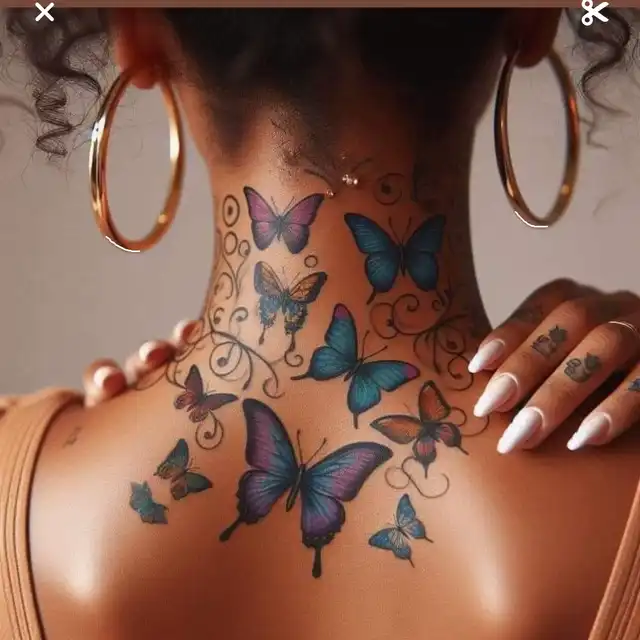Image resolution: width=640 pixels, height=640 pixels.
Task: Close the full-screen image view
Action: (44, 12)
